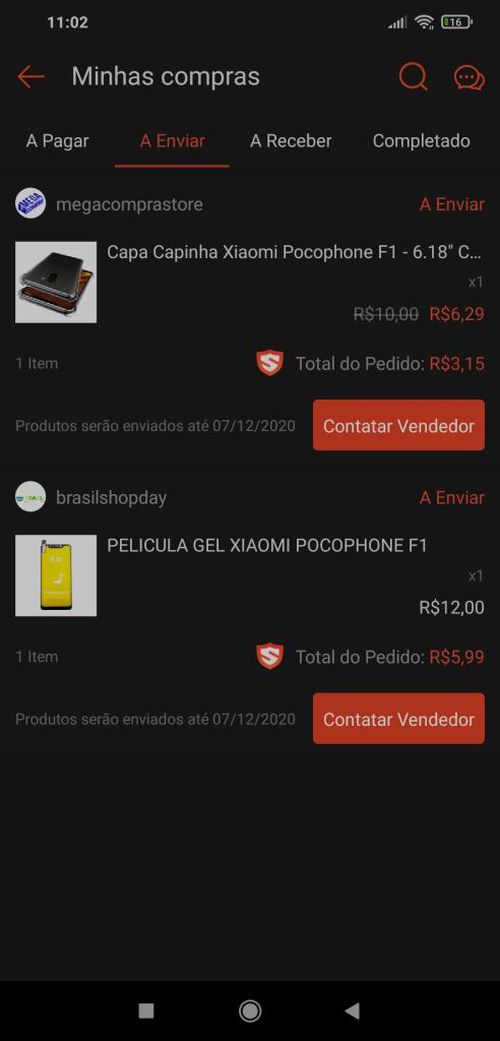Contact the megacomprastore seller
Image resolution: width=500 pixels, height=1041 pixels.
click(x=398, y=426)
